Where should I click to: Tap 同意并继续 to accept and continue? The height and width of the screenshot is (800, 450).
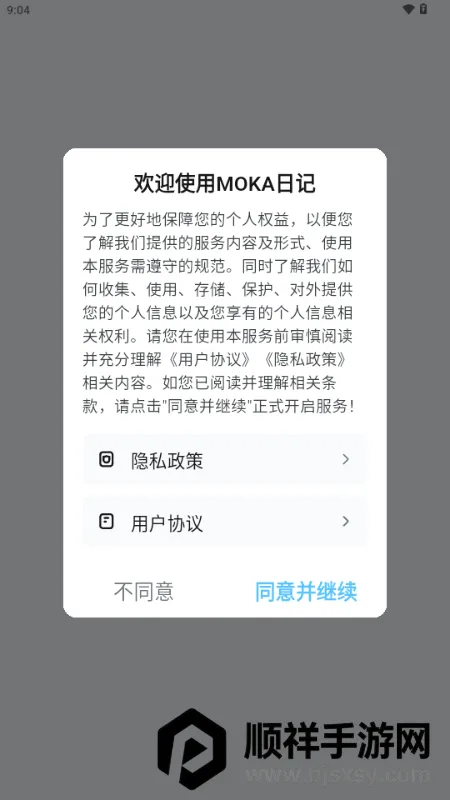point(306,591)
